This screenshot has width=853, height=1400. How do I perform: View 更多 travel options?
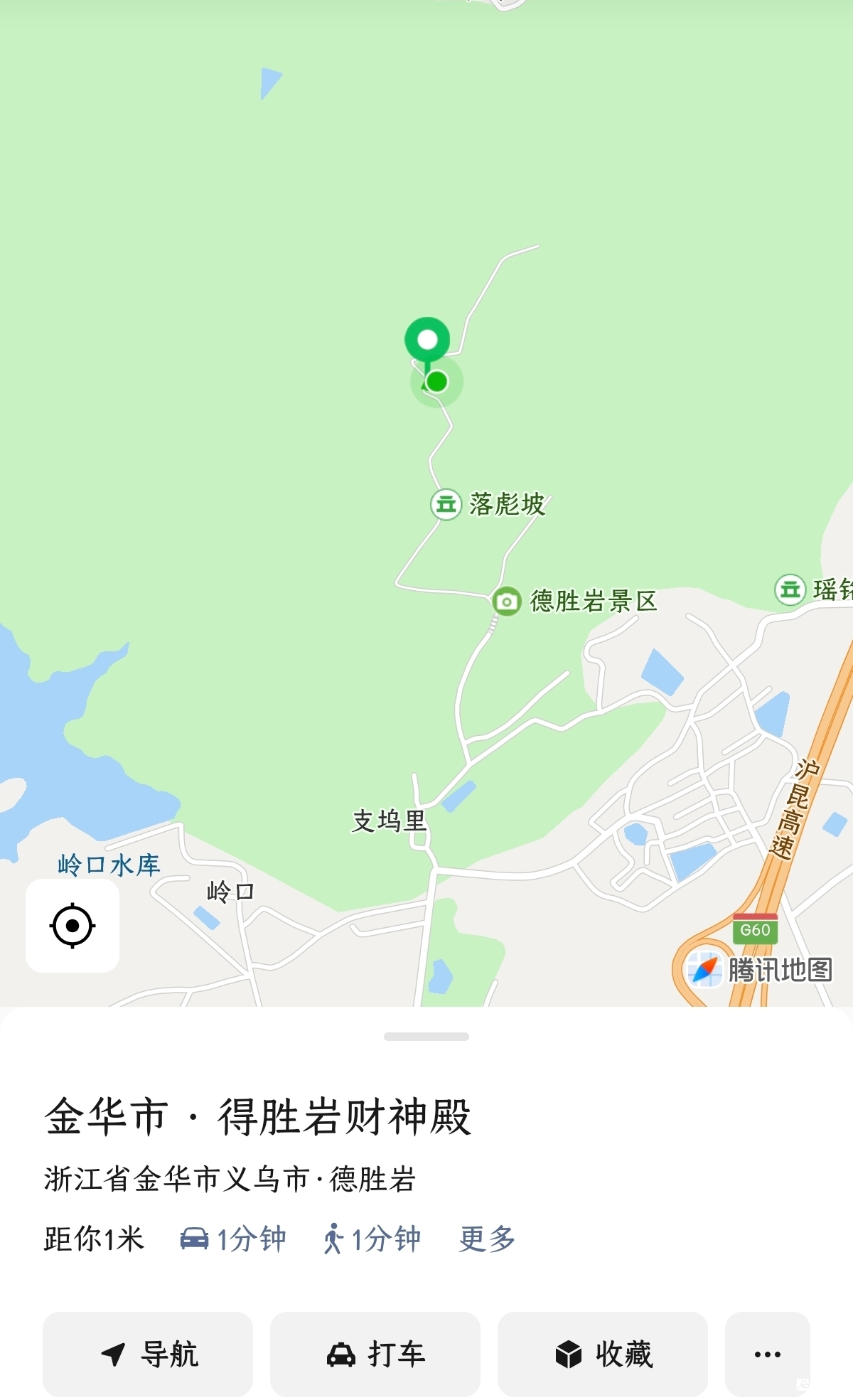pos(487,1239)
